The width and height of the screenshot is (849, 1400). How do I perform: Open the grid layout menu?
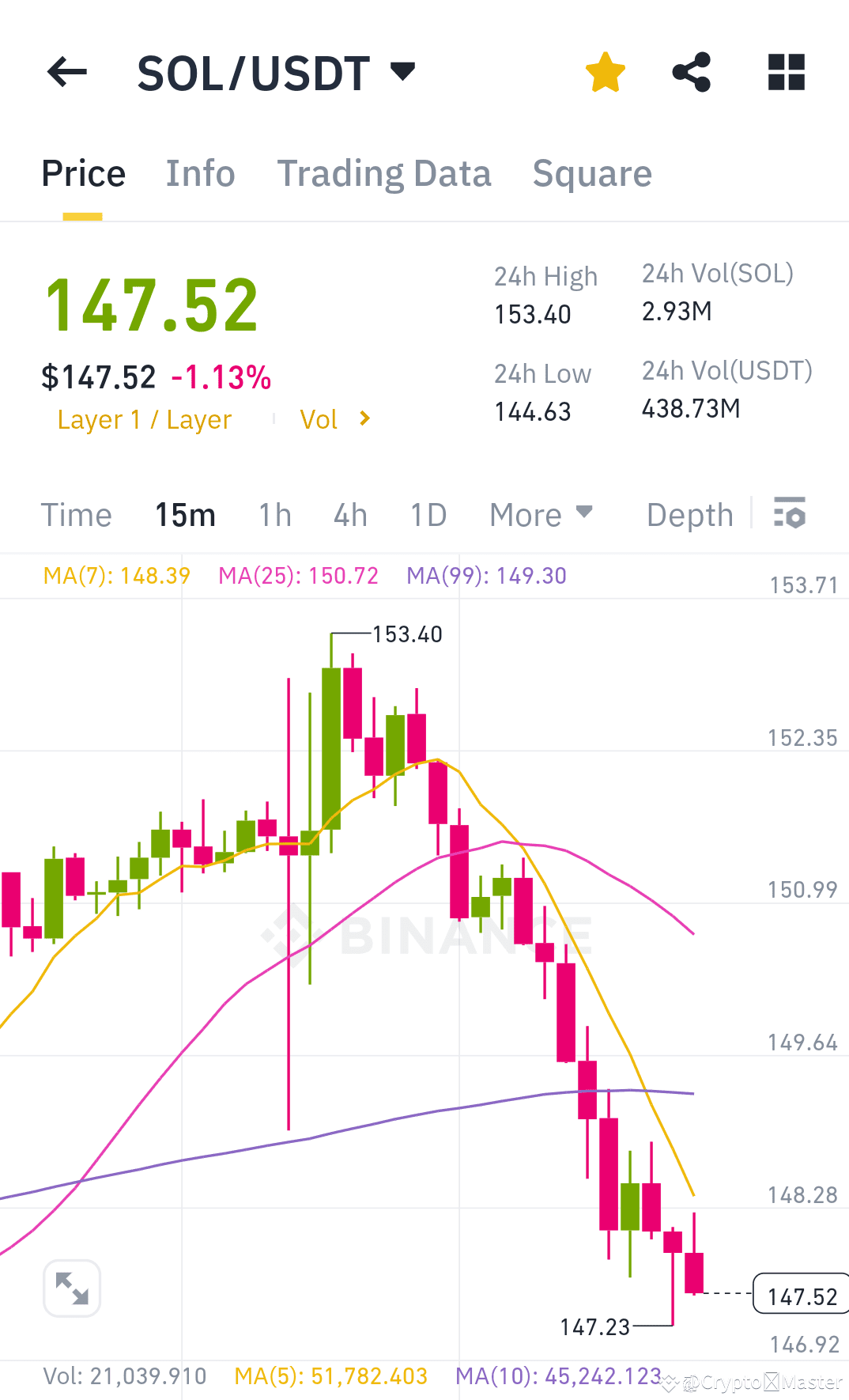tap(785, 72)
